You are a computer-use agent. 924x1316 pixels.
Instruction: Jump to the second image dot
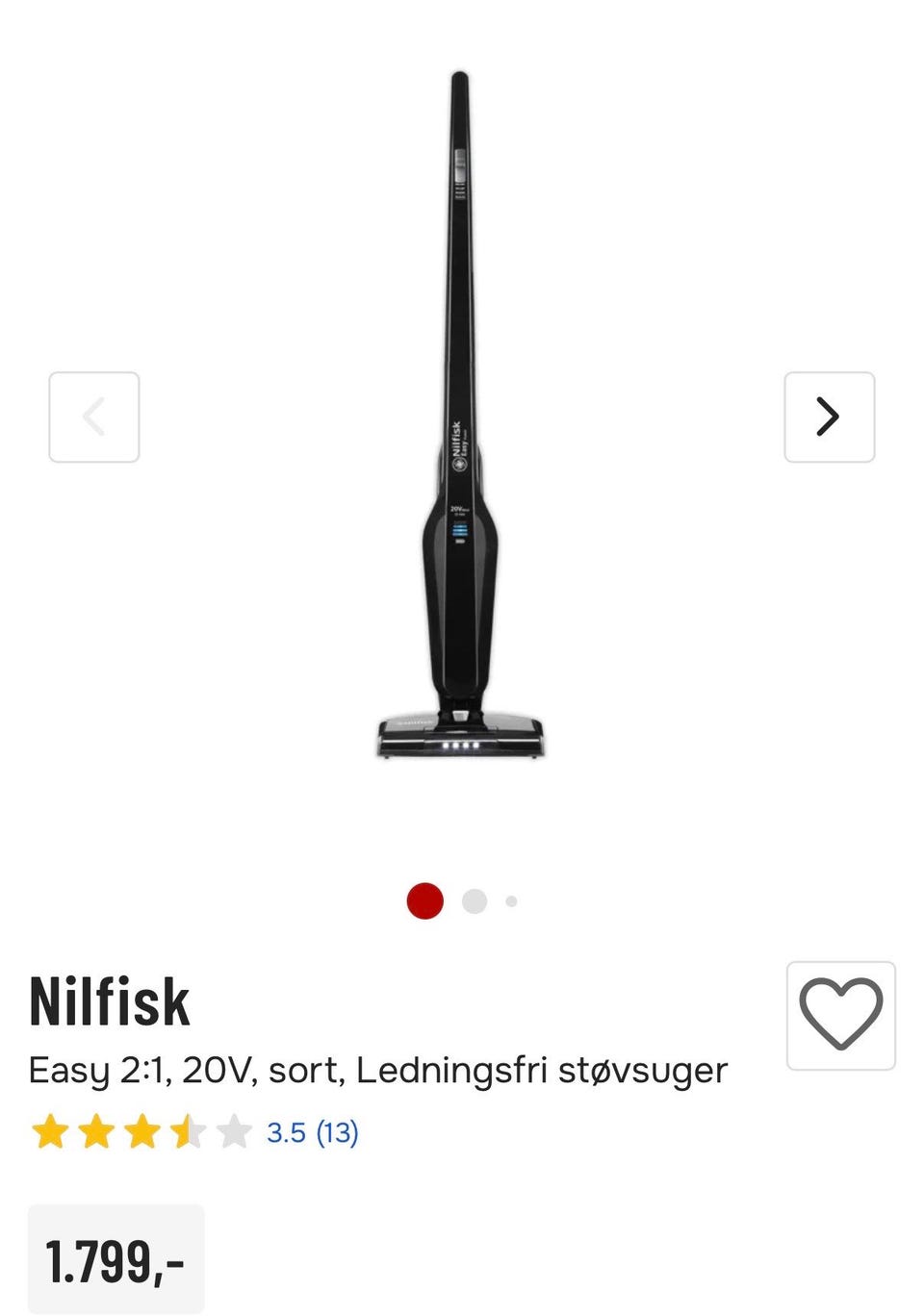[475, 901]
